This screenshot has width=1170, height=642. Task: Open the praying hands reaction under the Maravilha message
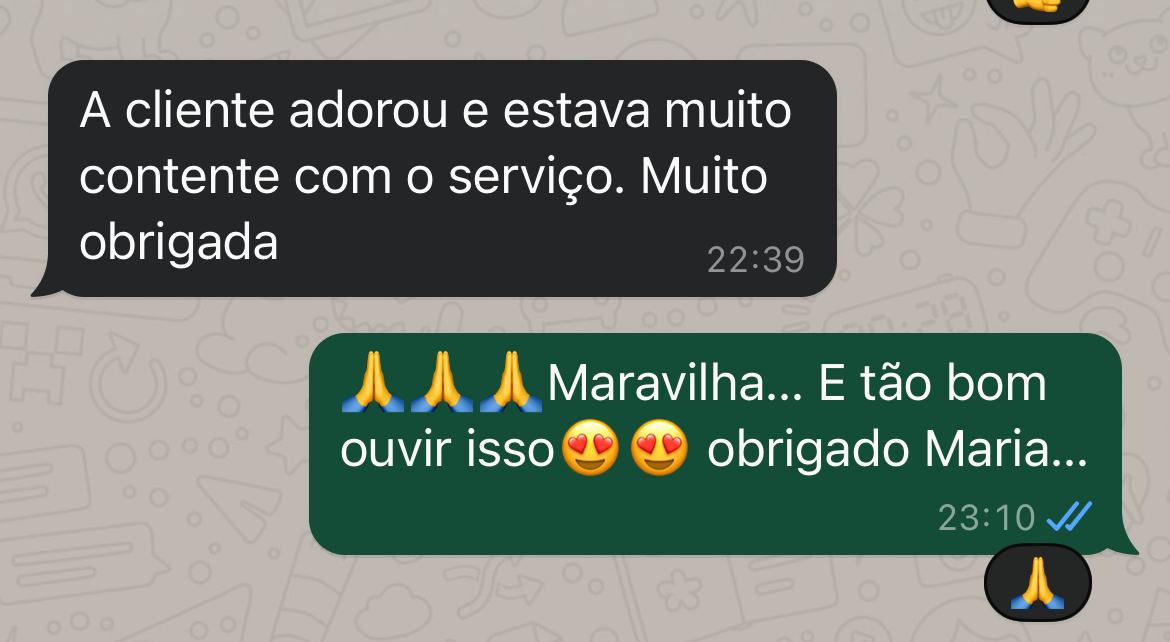1037,583
